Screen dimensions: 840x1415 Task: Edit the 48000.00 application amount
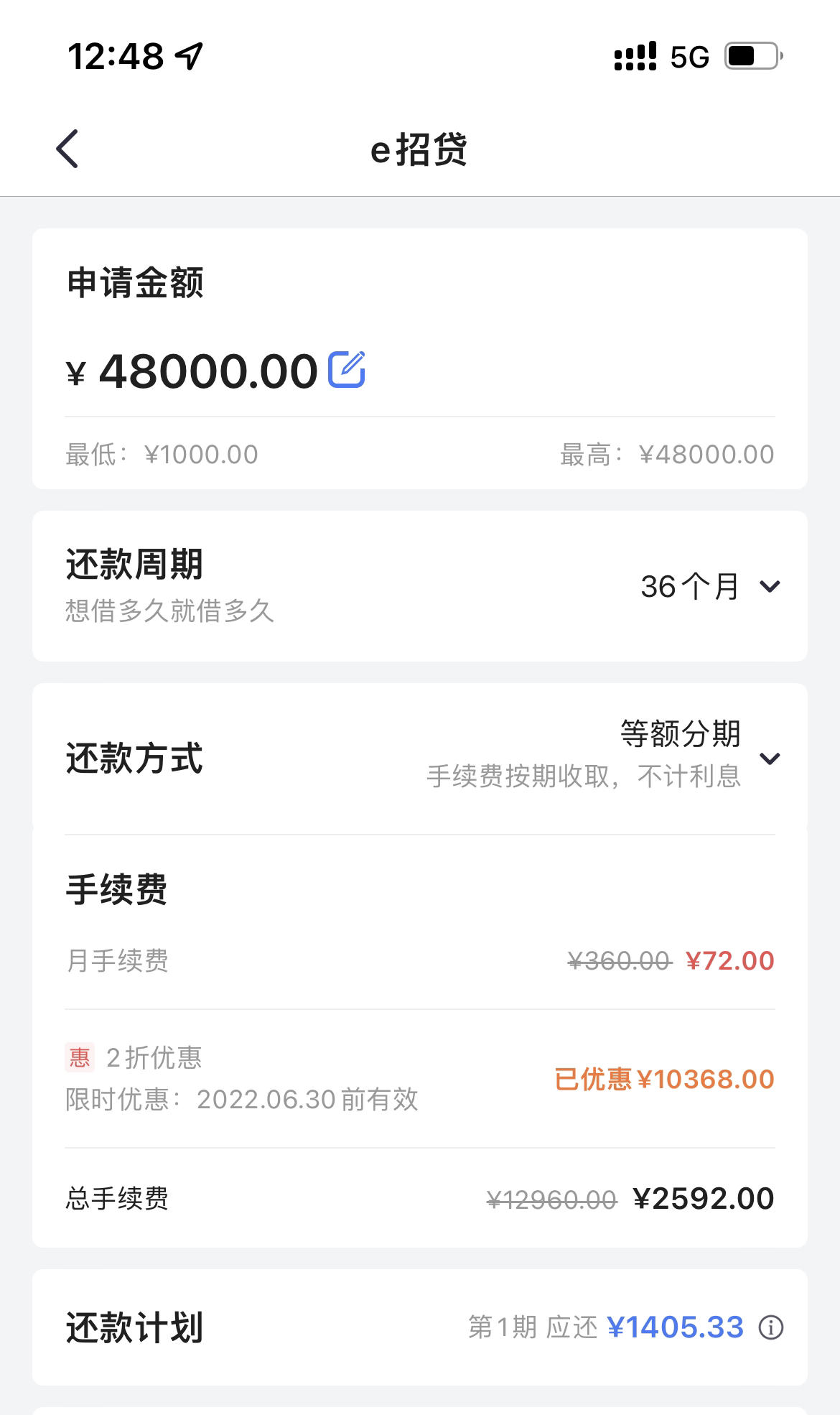[x=347, y=369]
